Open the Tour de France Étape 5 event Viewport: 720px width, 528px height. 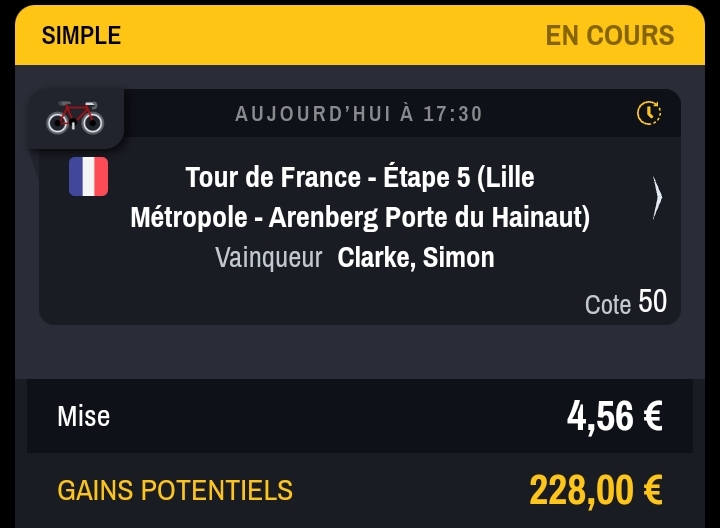pos(360,197)
